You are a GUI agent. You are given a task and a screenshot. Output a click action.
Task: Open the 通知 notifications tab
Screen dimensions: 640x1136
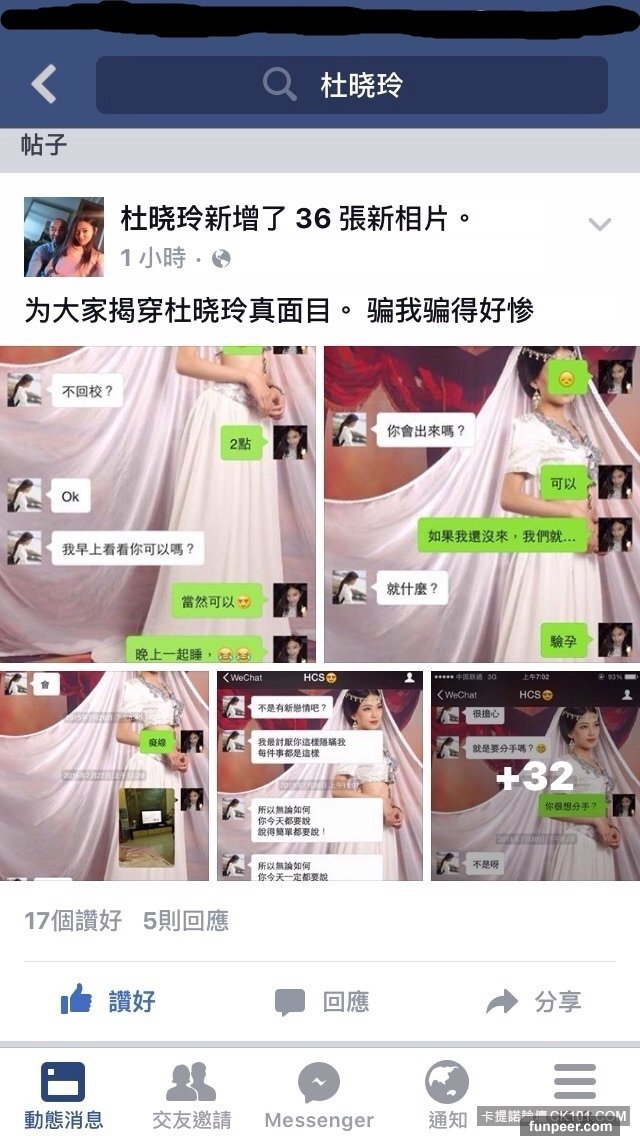click(447, 1096)
